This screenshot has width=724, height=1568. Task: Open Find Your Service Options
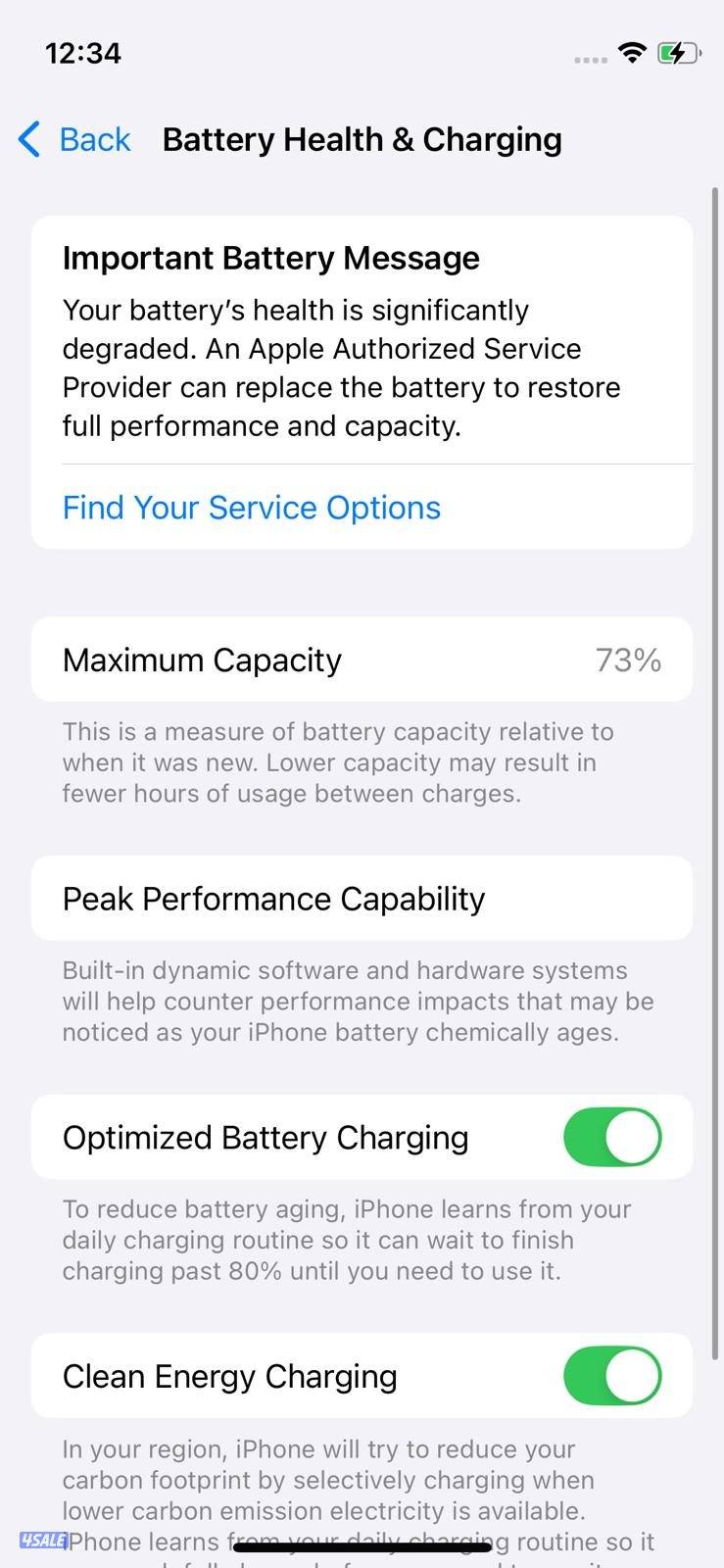pyautogui.click(x=251, y=507)
